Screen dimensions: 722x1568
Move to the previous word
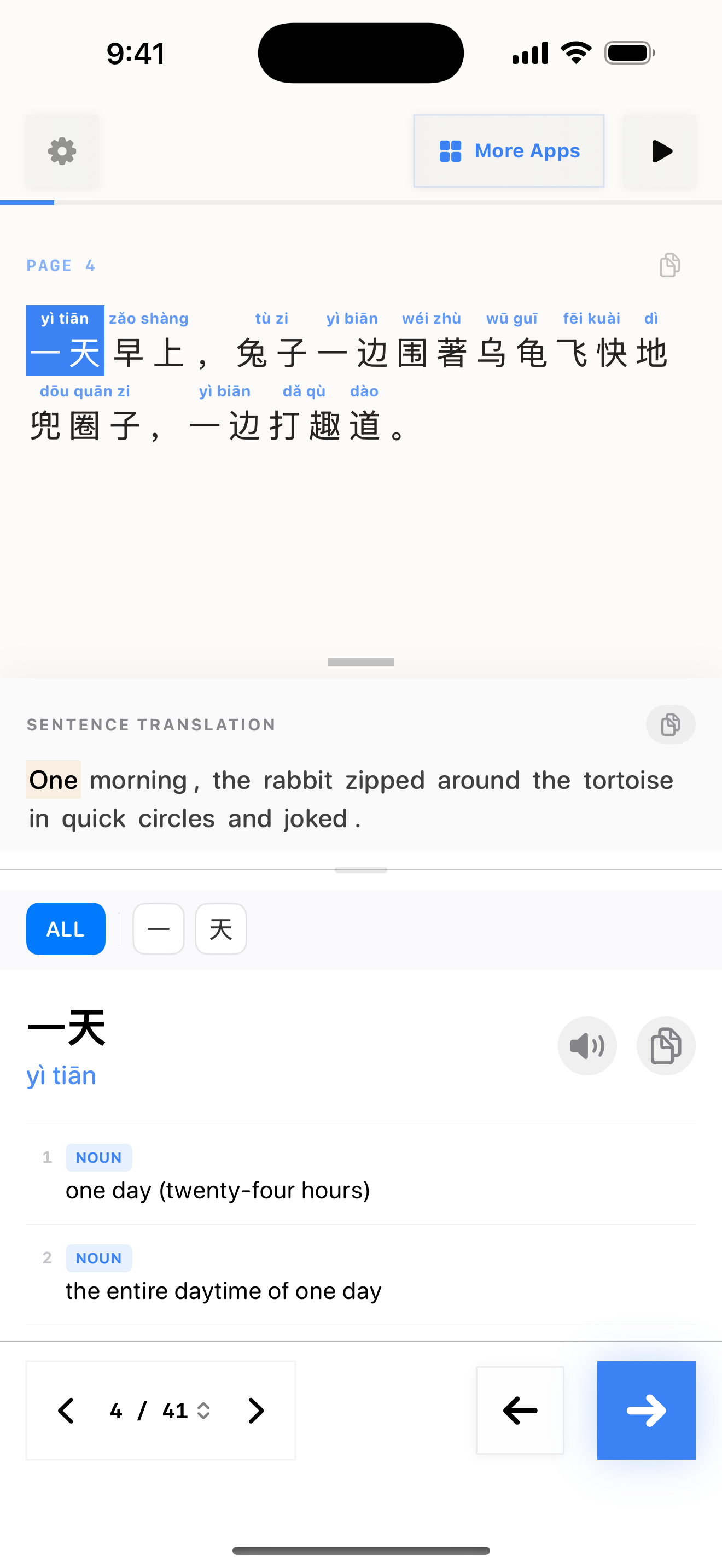pos(520,1411)
